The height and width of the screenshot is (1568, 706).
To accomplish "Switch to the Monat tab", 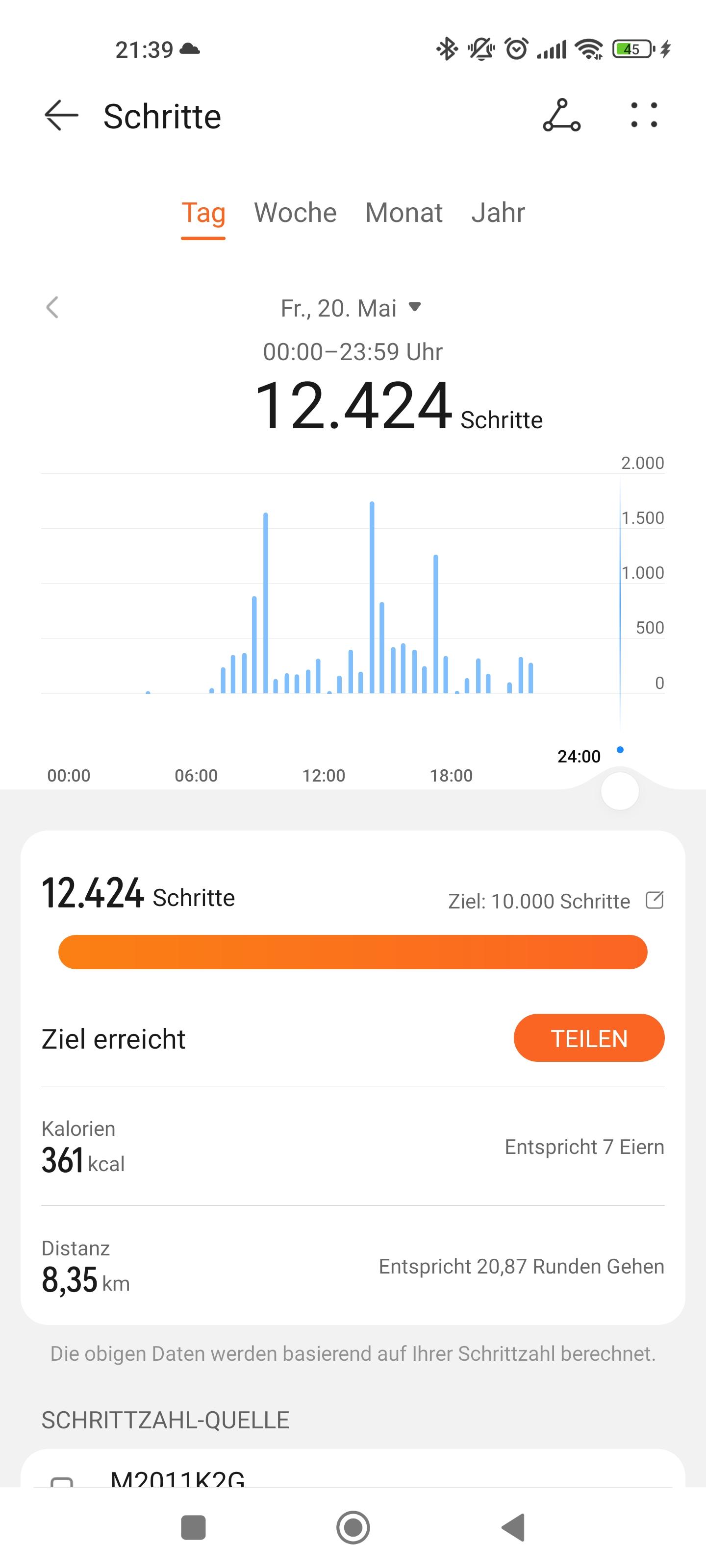I will [404, 213].
